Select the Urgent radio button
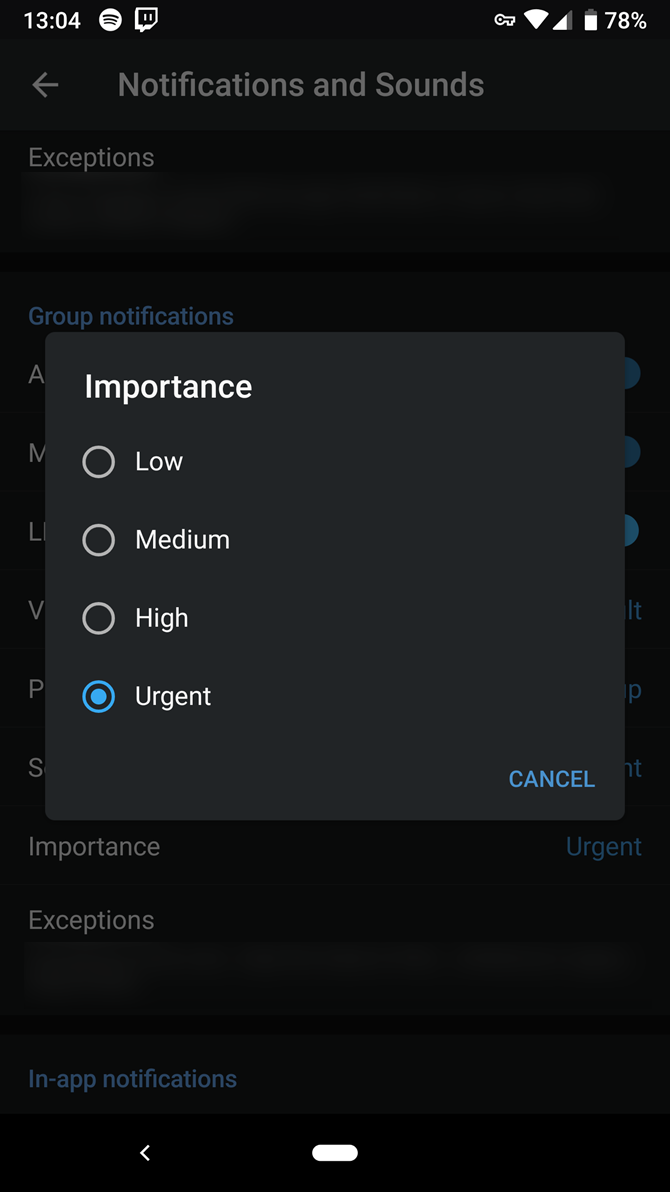The width and height of the screenshot is (670, 1192). pos(99,696)
